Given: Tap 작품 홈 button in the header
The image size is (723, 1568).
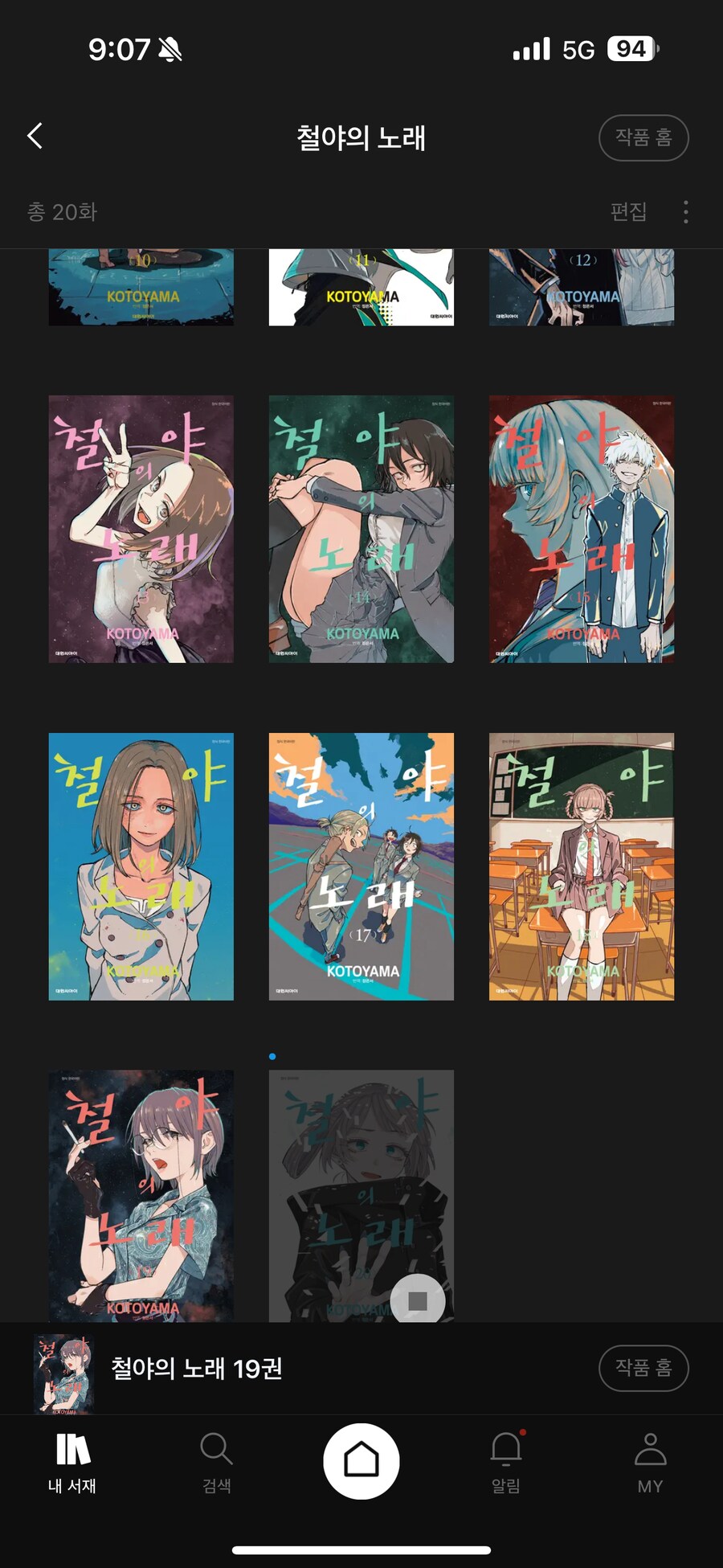Looking at the screenshot, I should click(x=643, y=137).
